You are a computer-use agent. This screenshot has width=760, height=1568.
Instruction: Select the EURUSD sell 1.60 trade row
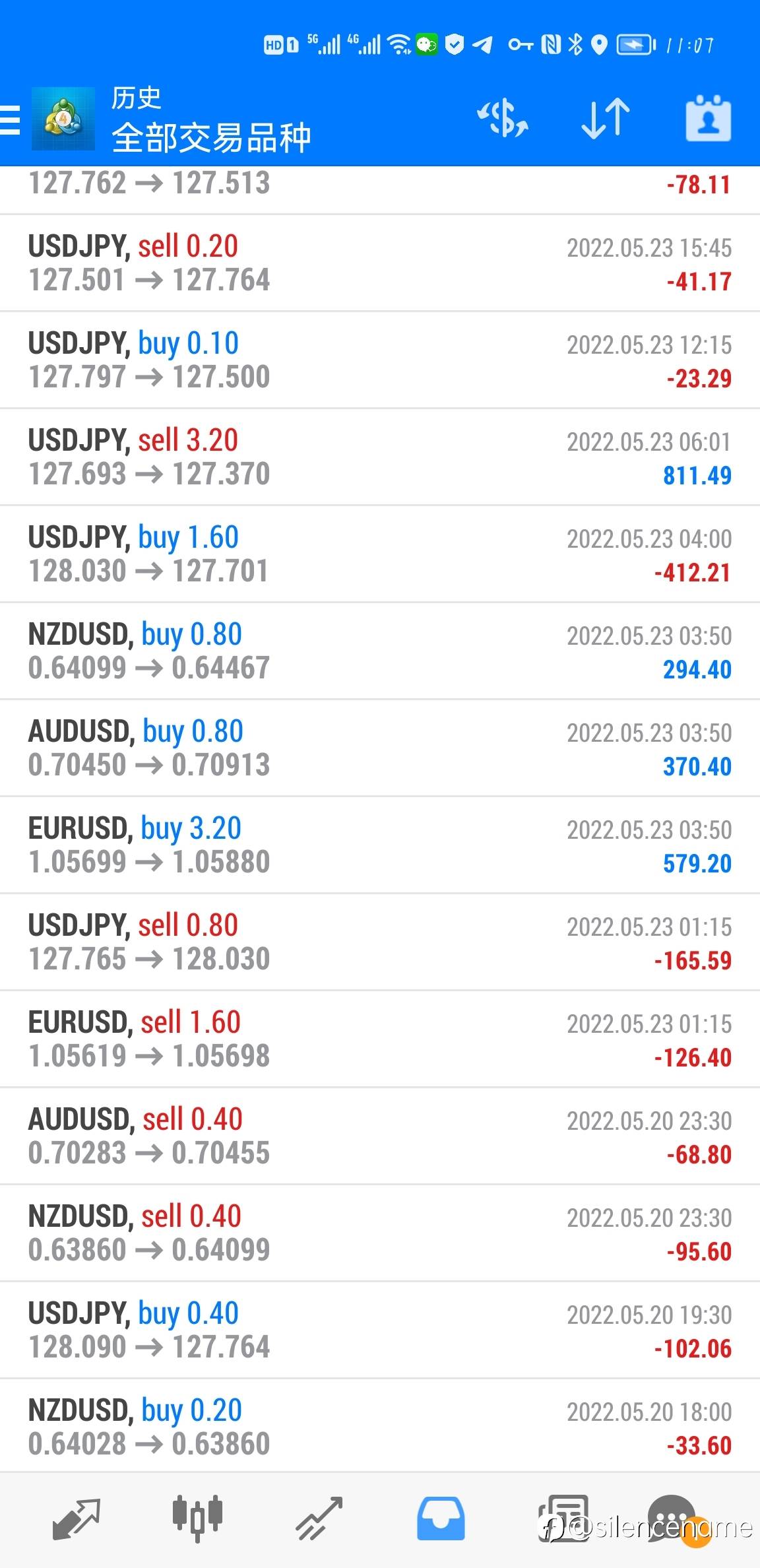(x=380, y=1039)
